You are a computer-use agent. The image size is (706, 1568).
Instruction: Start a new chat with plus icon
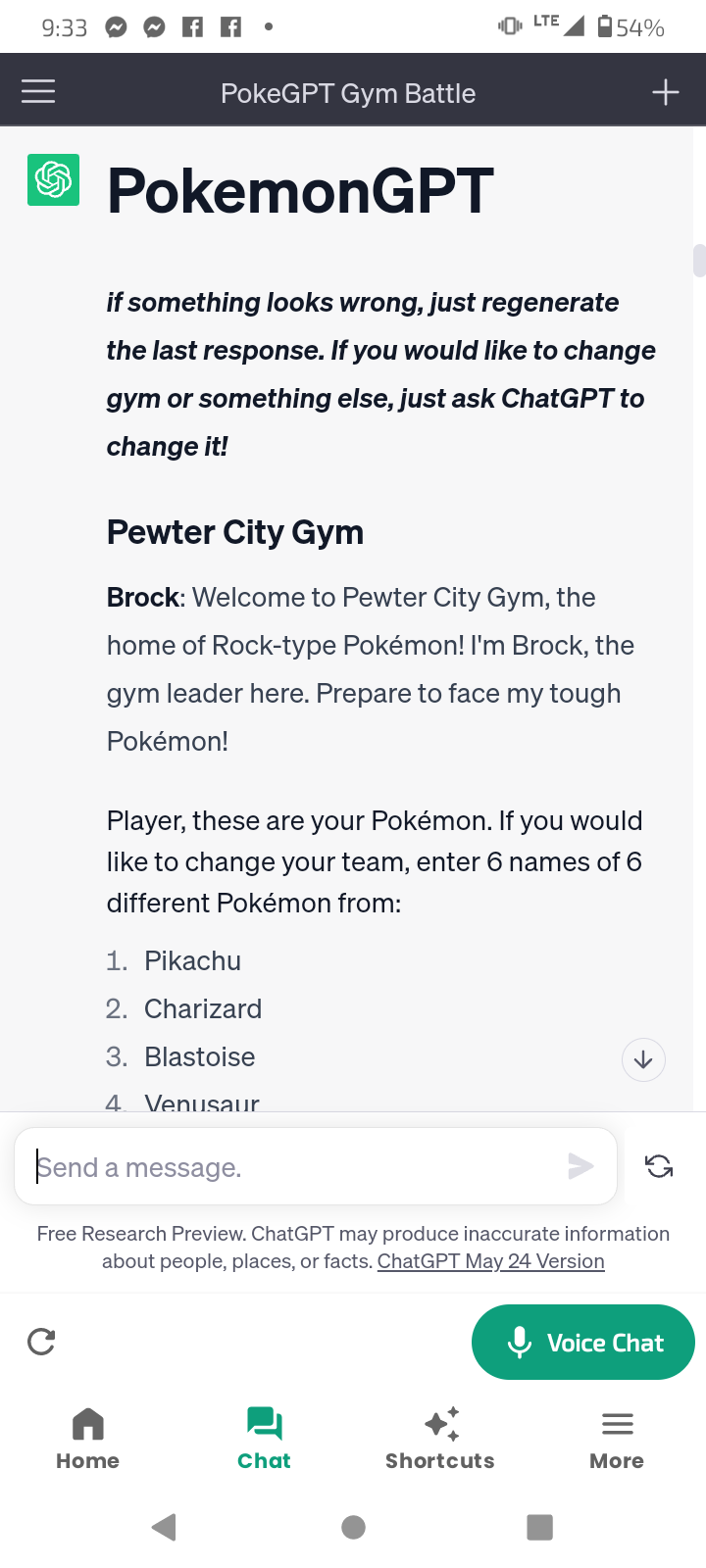click(666, 92)
